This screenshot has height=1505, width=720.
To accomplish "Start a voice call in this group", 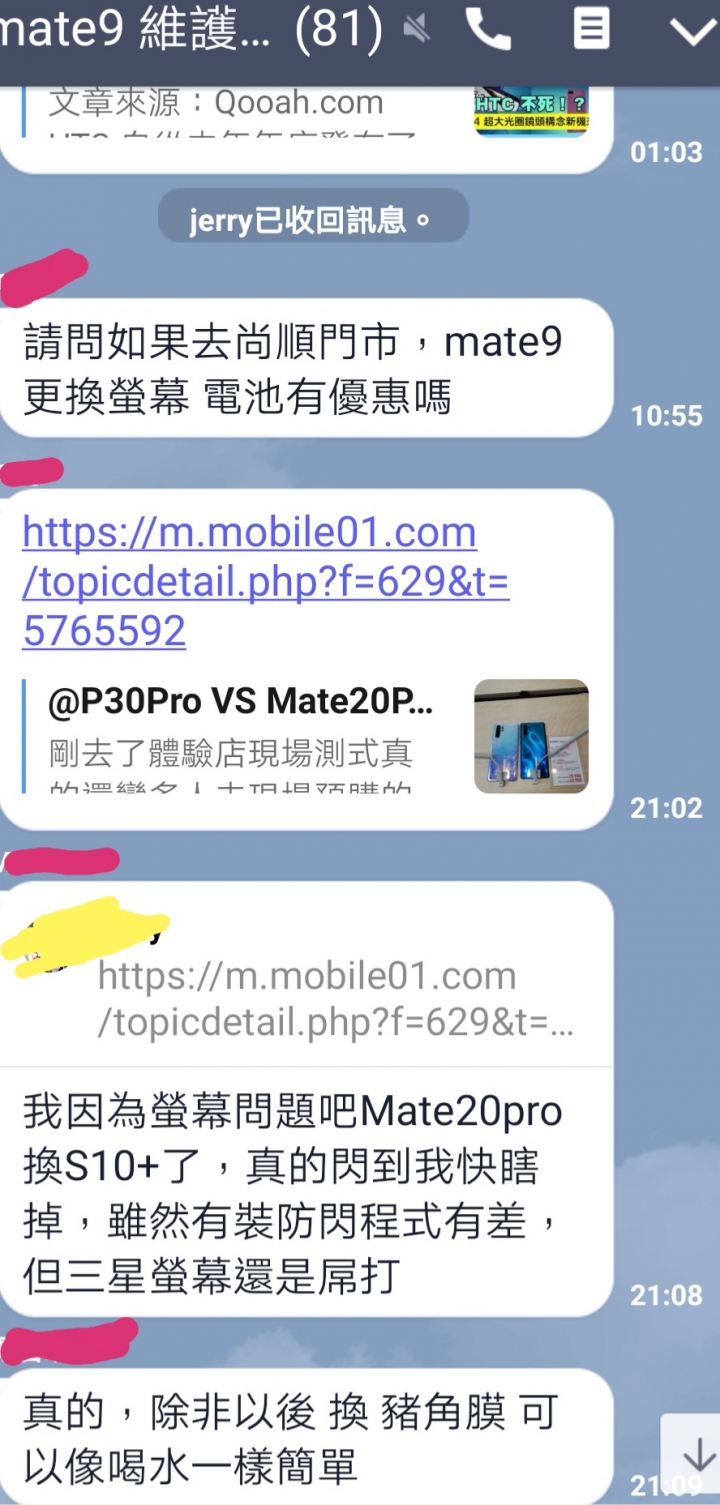I will (x=488, y=30).
